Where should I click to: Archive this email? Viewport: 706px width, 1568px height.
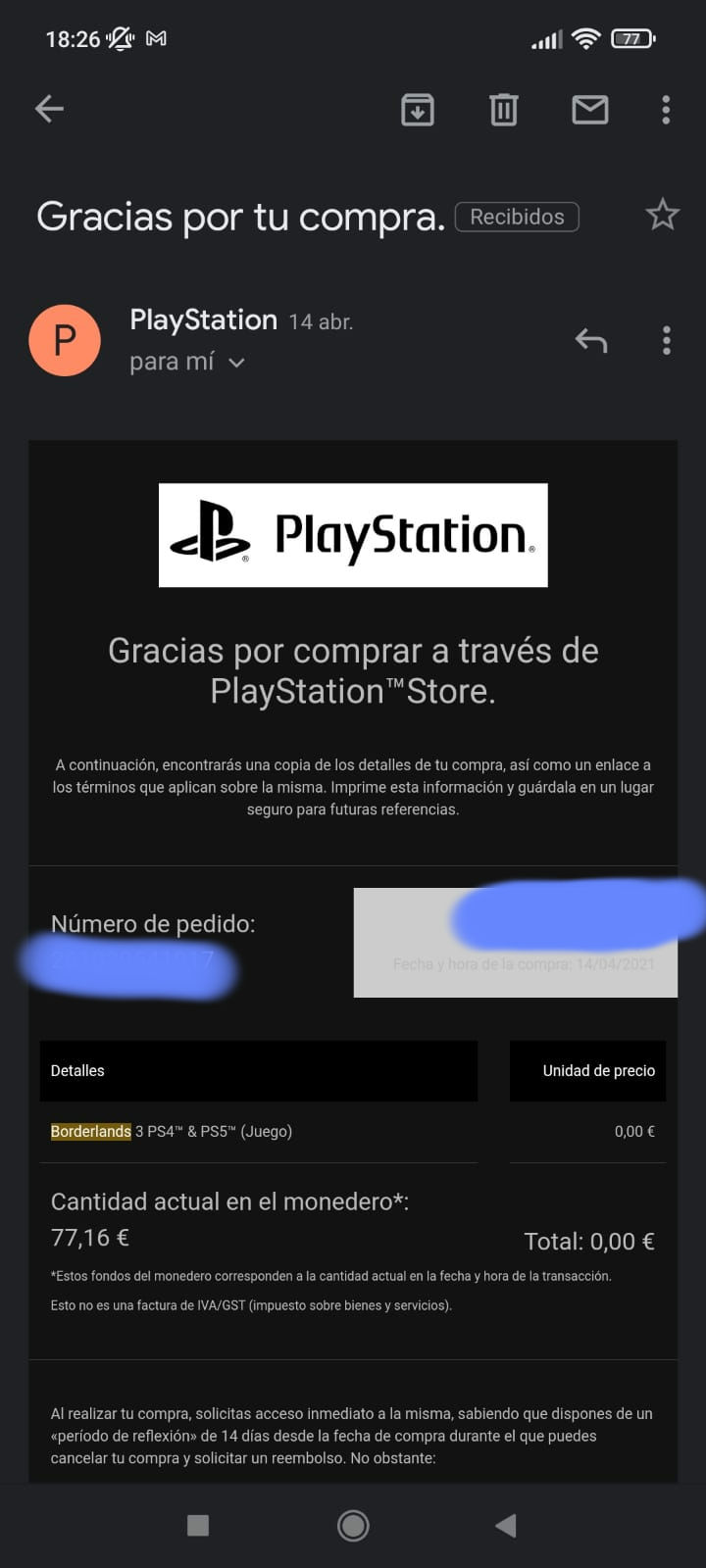click(x=418, y=109)
